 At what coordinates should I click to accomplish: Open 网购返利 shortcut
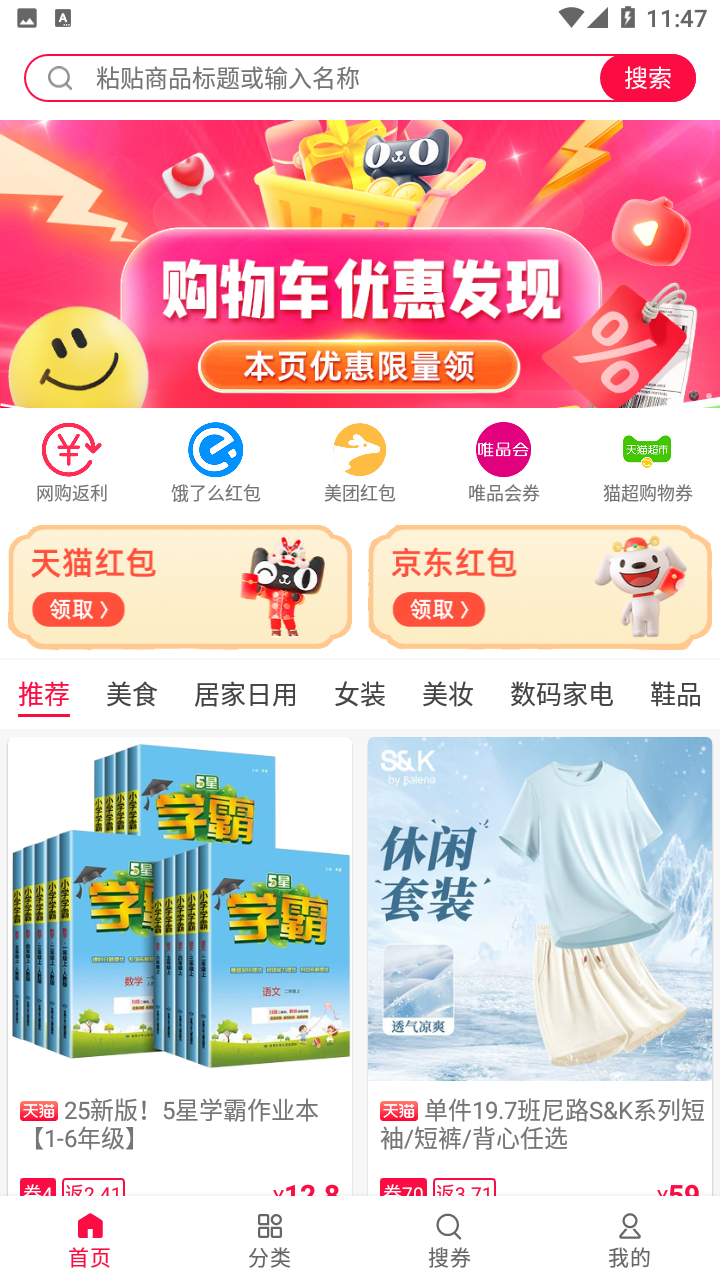pos(71,462)
